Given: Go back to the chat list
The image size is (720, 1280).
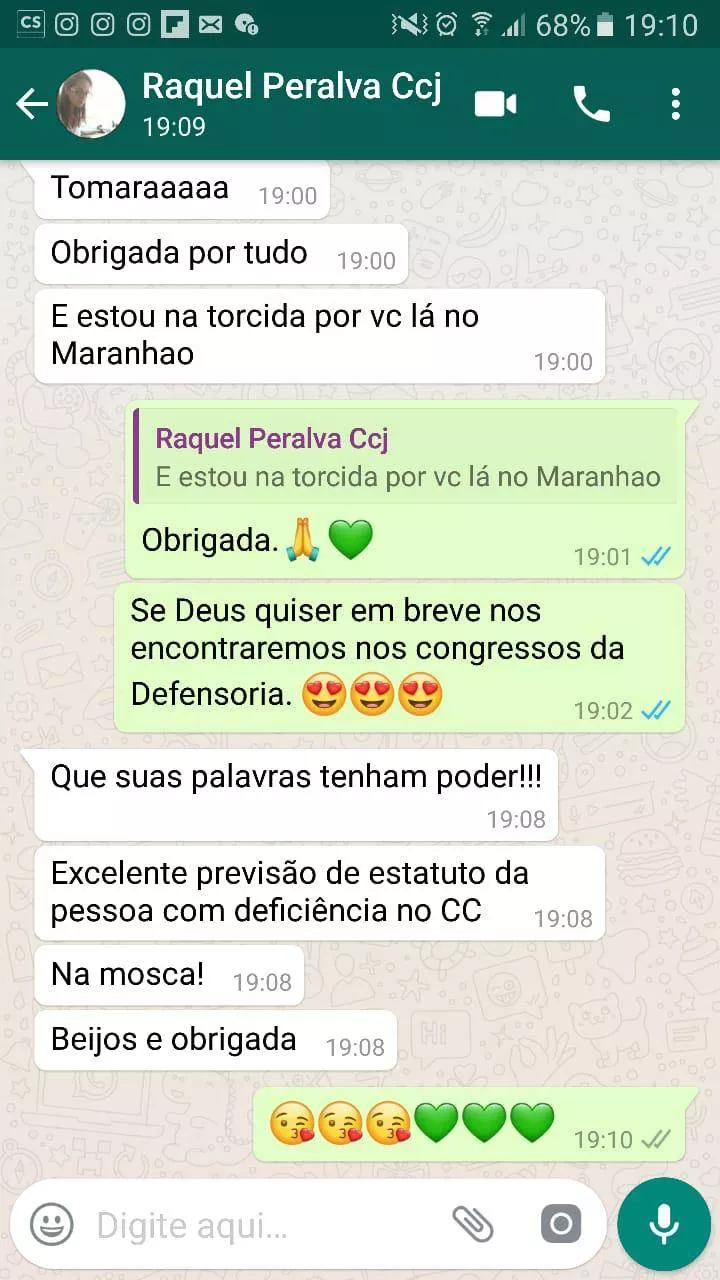Looking at the screenshot, I should [32, 104].
